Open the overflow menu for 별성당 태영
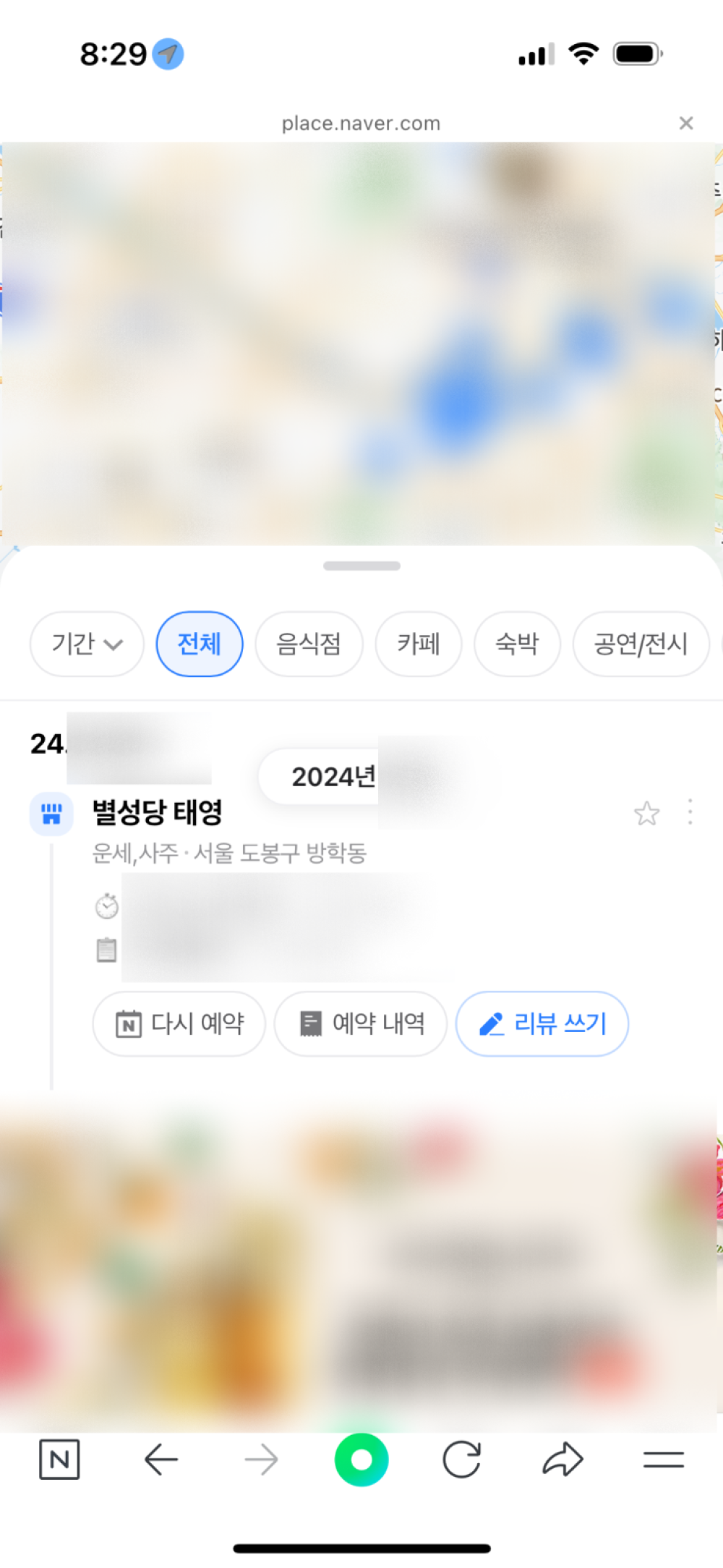This screenshot has width=723, height=1568. point(690,812)
